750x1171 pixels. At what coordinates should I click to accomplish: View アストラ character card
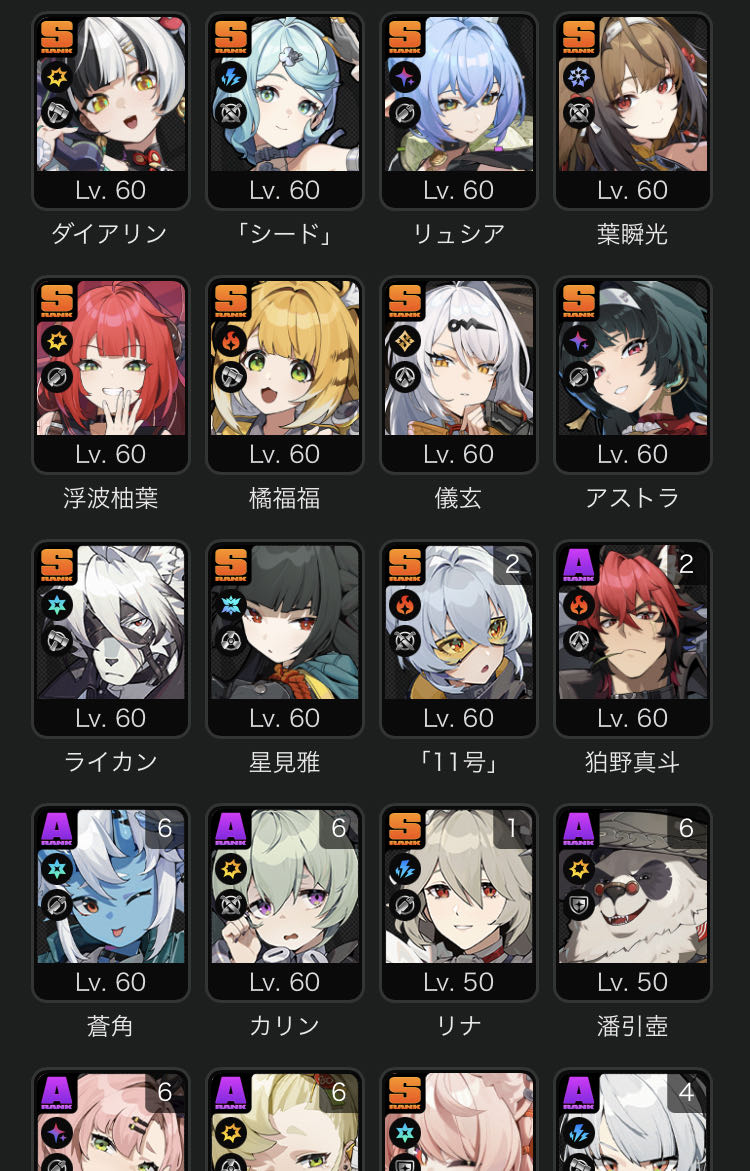click(633, 374)
